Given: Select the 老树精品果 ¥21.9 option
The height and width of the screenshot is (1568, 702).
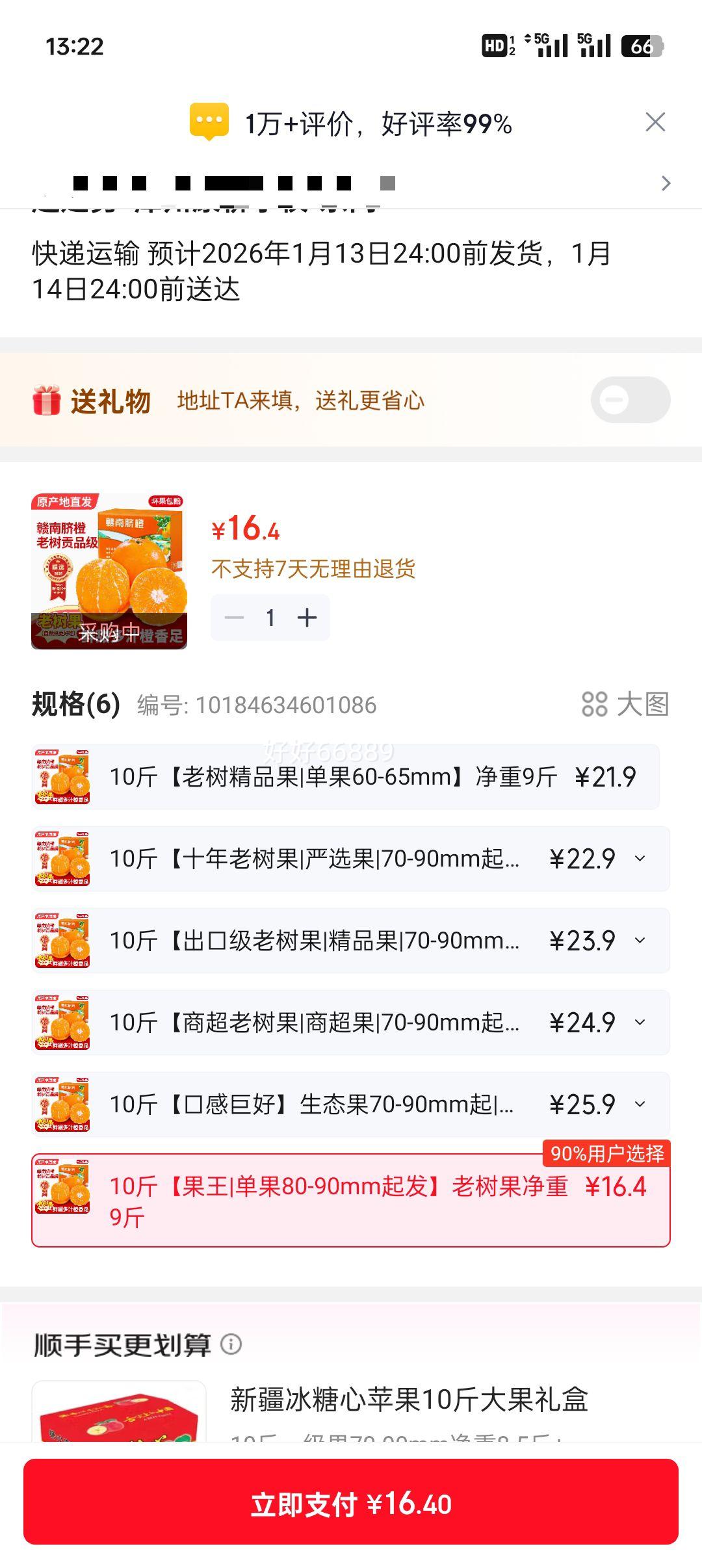Looking at the screenshot, I should (346, 777).
